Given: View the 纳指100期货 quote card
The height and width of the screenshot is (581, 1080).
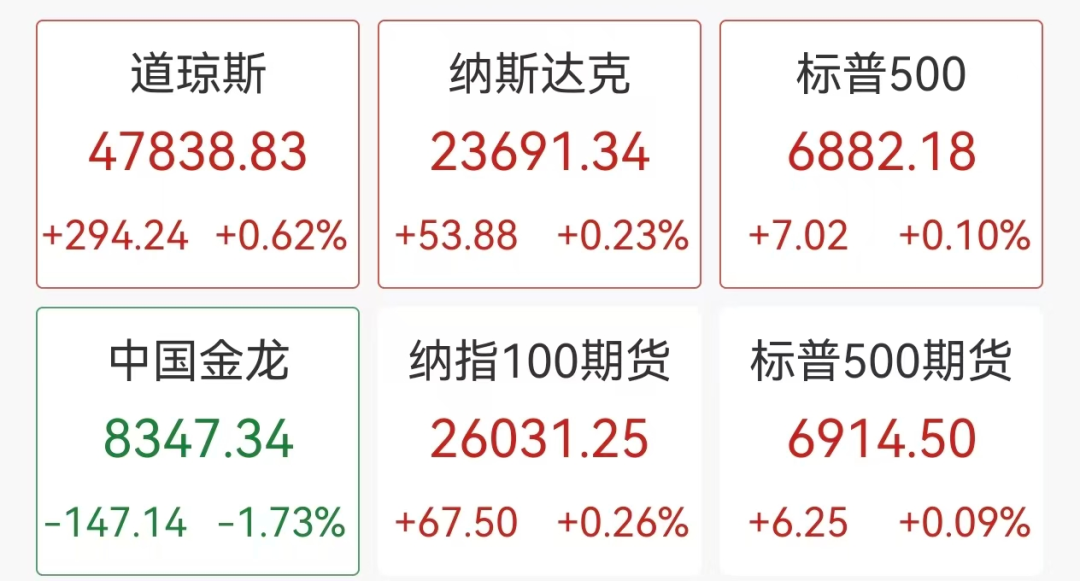Looking at the screenshot, I should click(539, 440).
